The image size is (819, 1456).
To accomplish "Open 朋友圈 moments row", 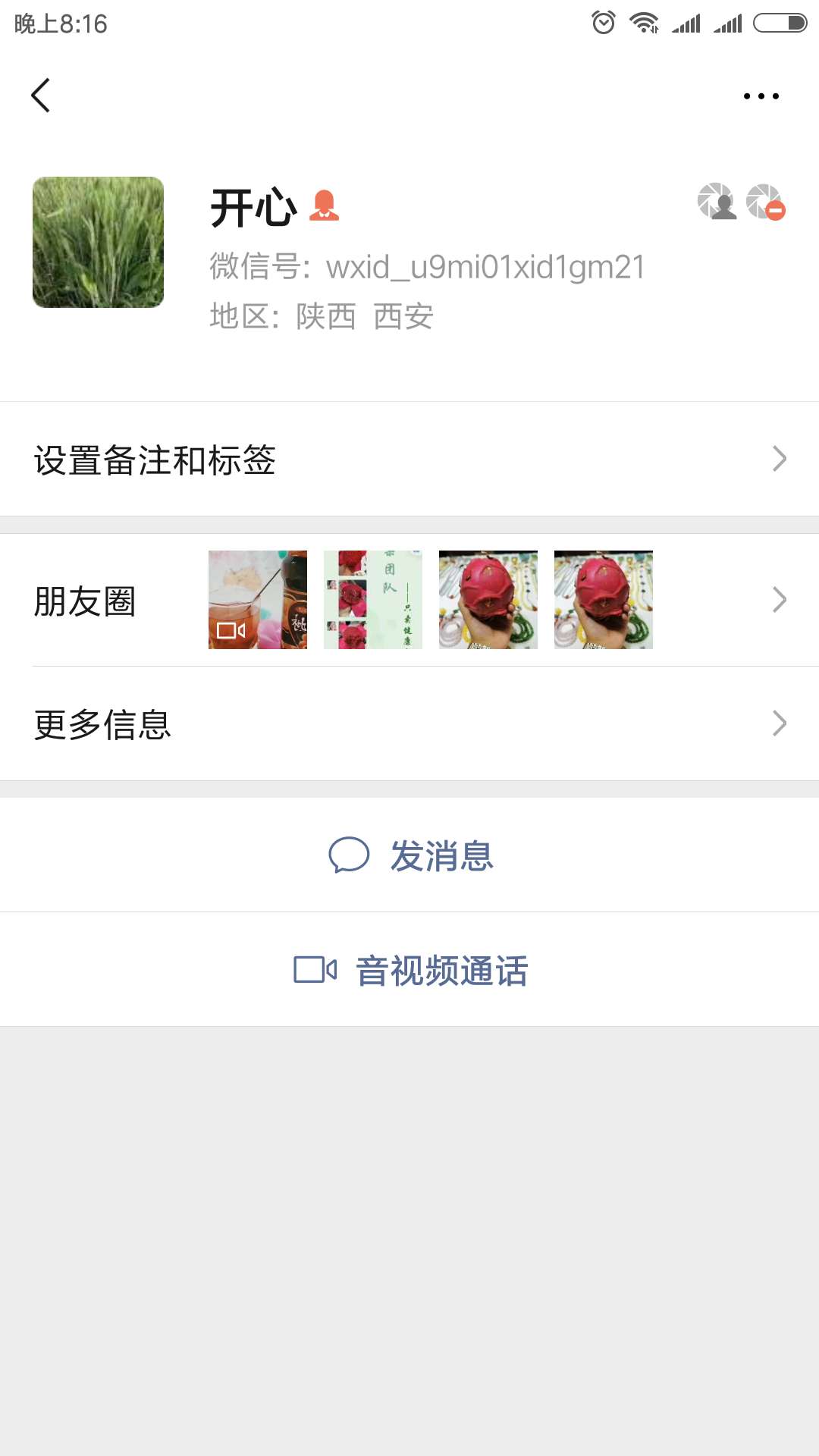I will [409, 600].
